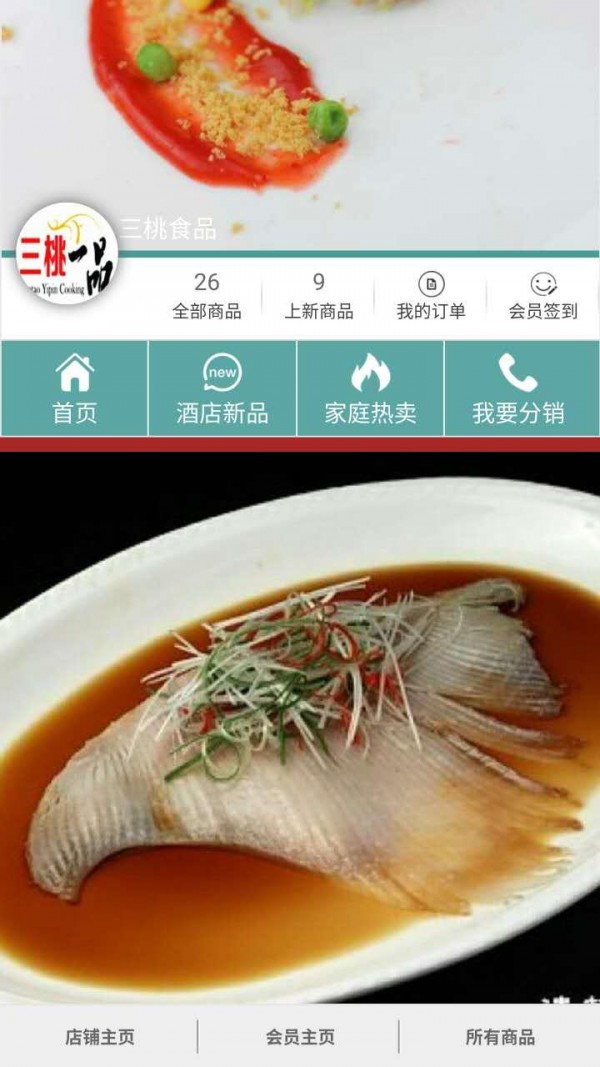The height and width of the screenshot is (1067, 600).
Task: Open 会员主页 member page
Action: tap(300, 1037)
